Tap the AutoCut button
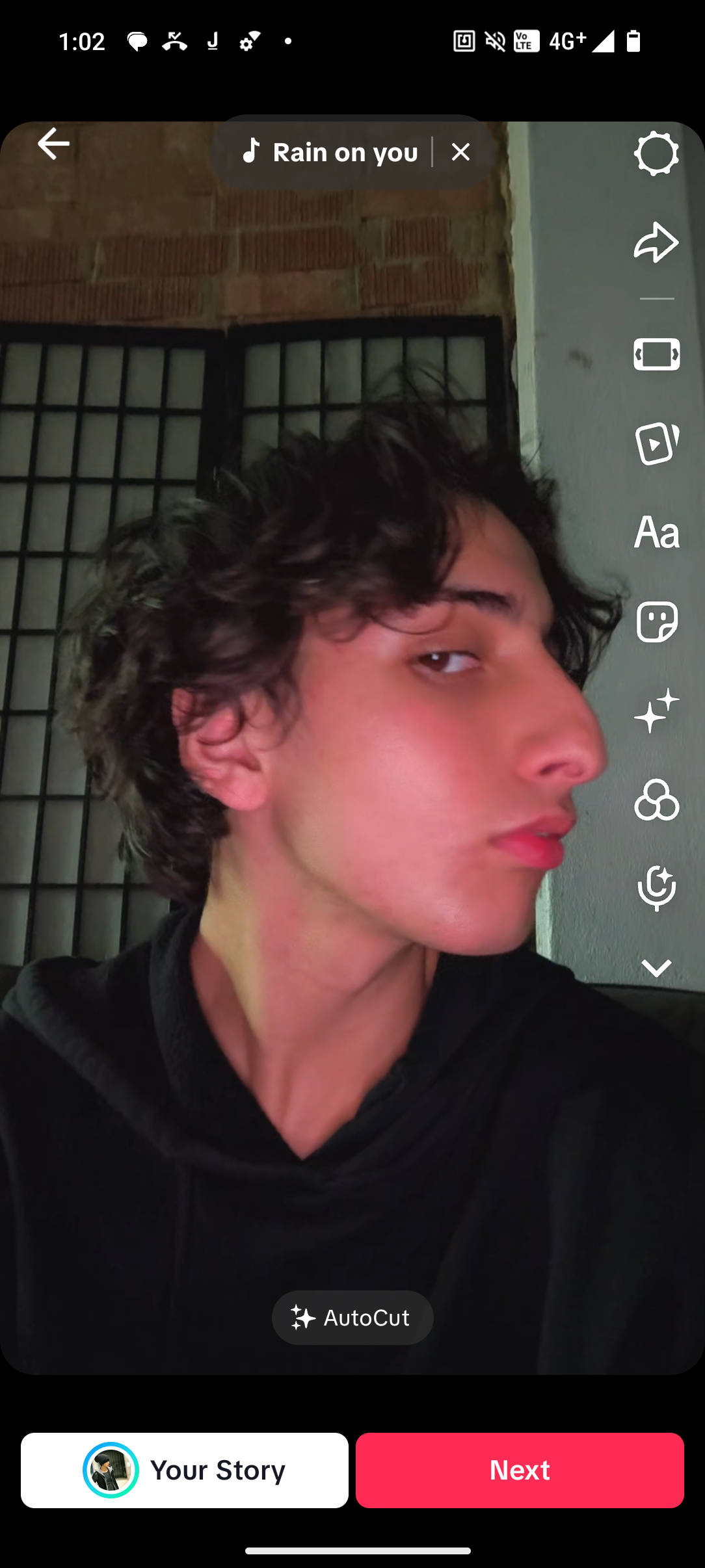Image resolution: width=705 pixels, height=1568 pixels. tap(352, 1318)
